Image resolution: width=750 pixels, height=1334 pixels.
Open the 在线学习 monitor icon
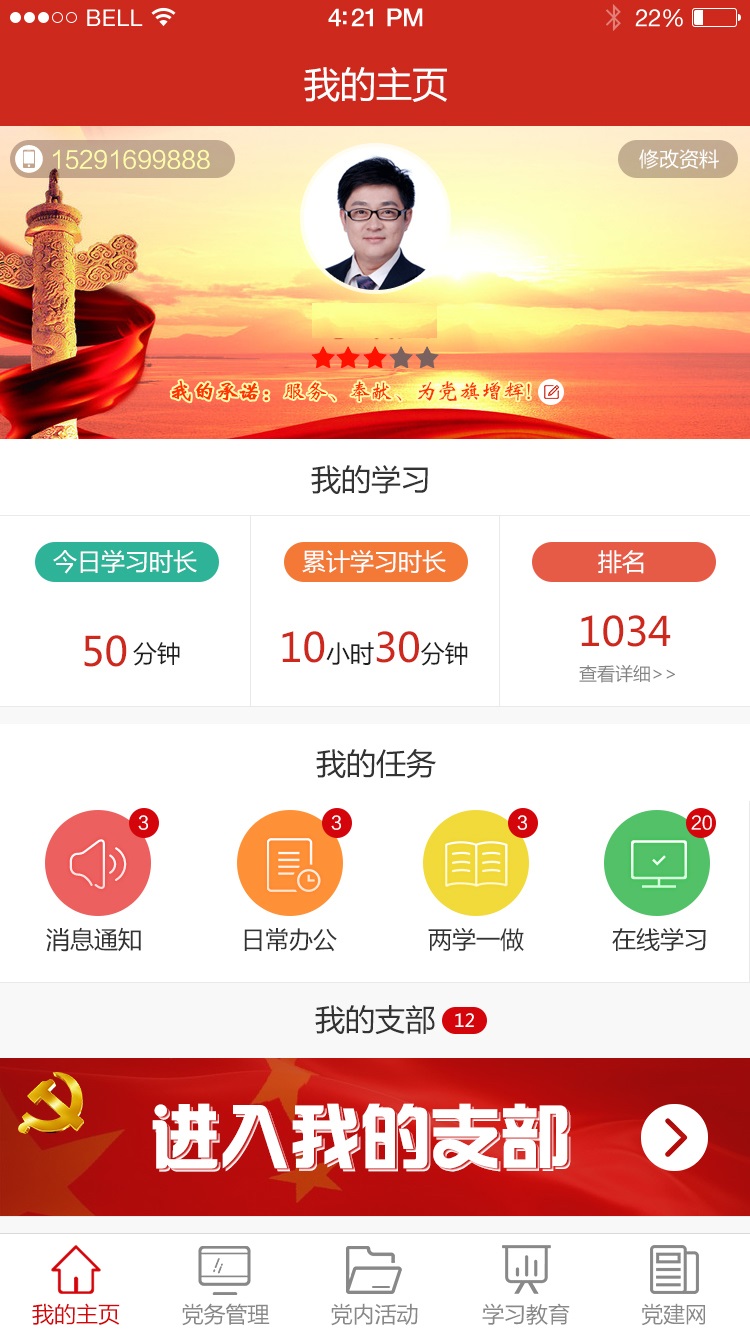pyautogui.click(x=656, y=862)
